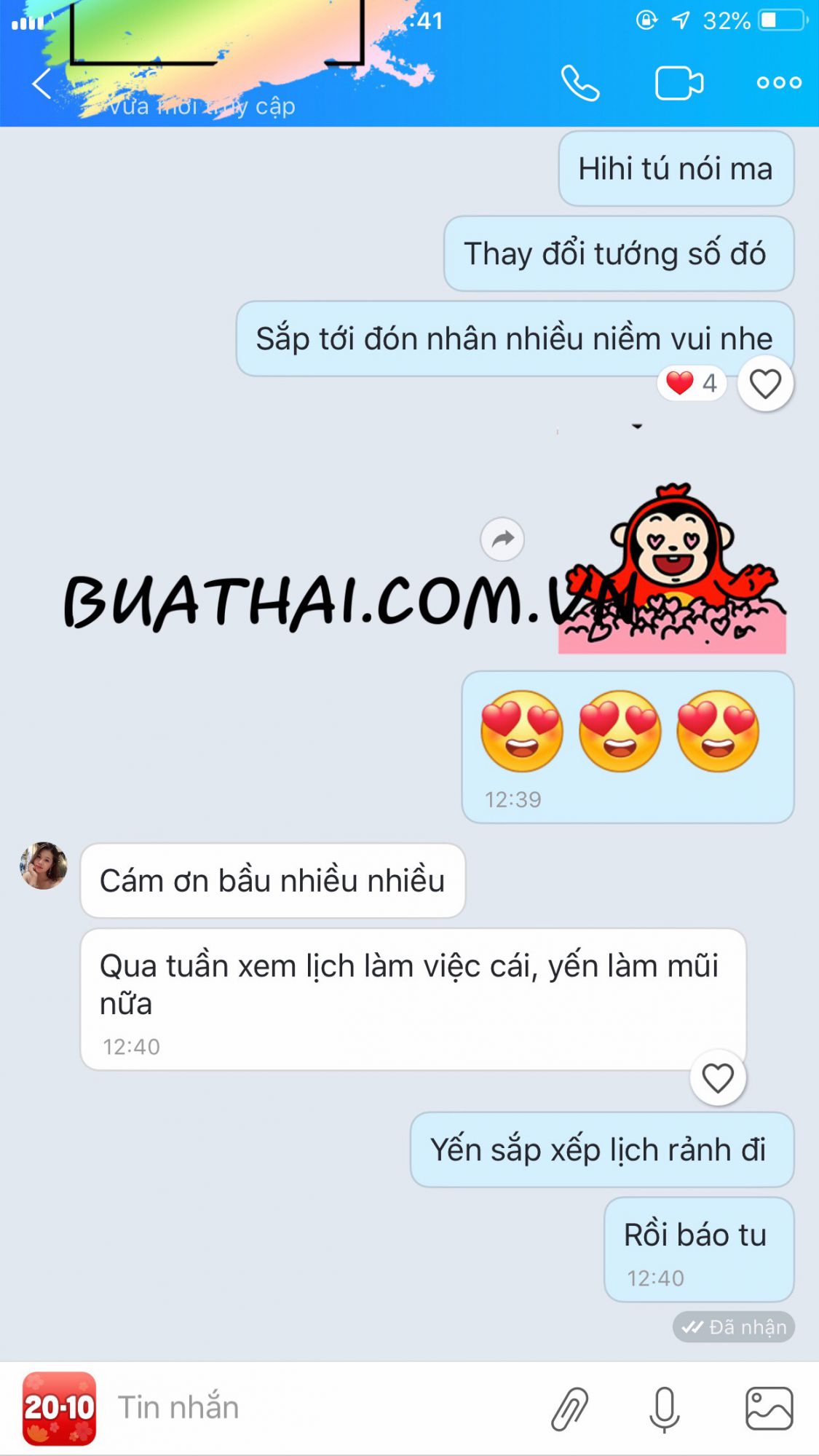Start a voice call
This screenshot has width=819, height=1456.
coord(580,83)
